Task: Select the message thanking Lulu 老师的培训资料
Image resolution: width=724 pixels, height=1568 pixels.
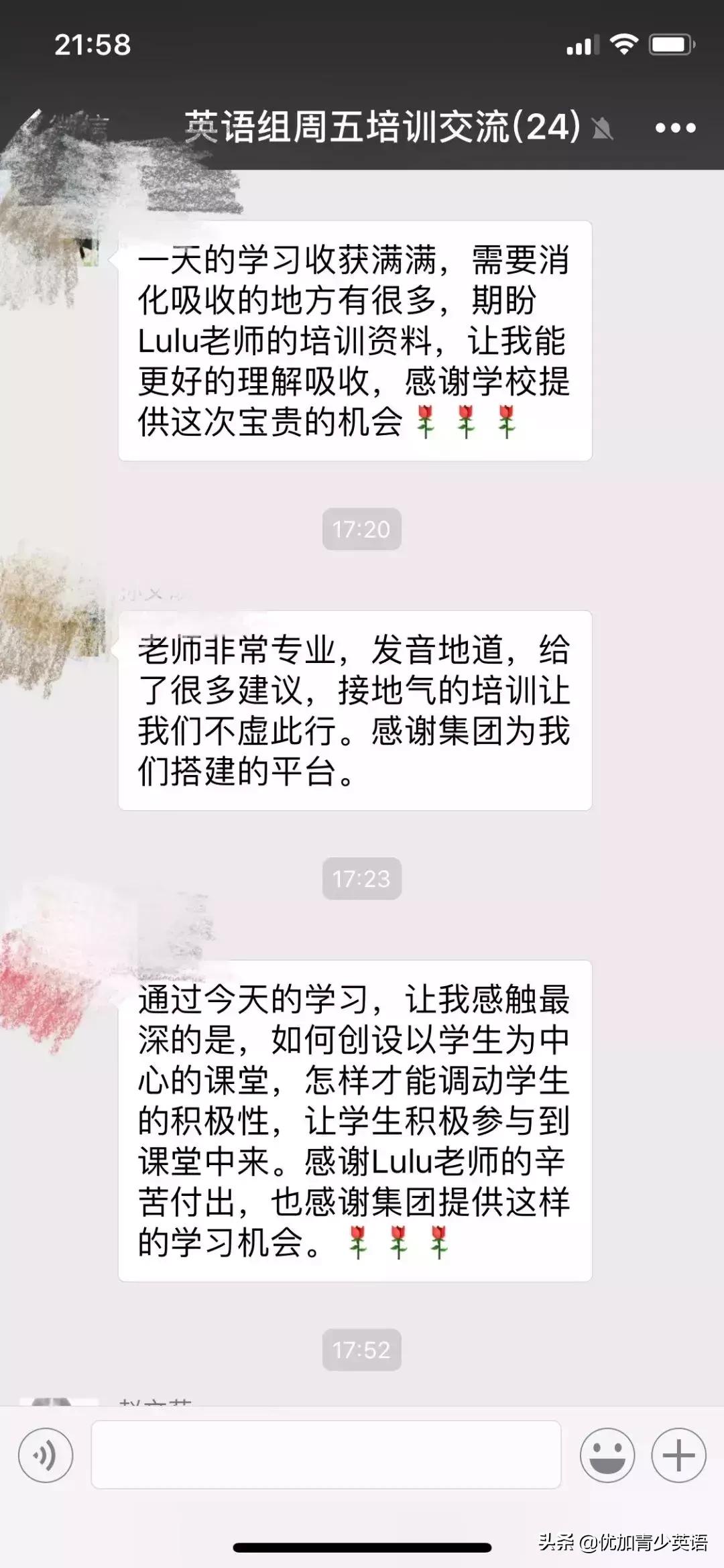Action: 355,342
